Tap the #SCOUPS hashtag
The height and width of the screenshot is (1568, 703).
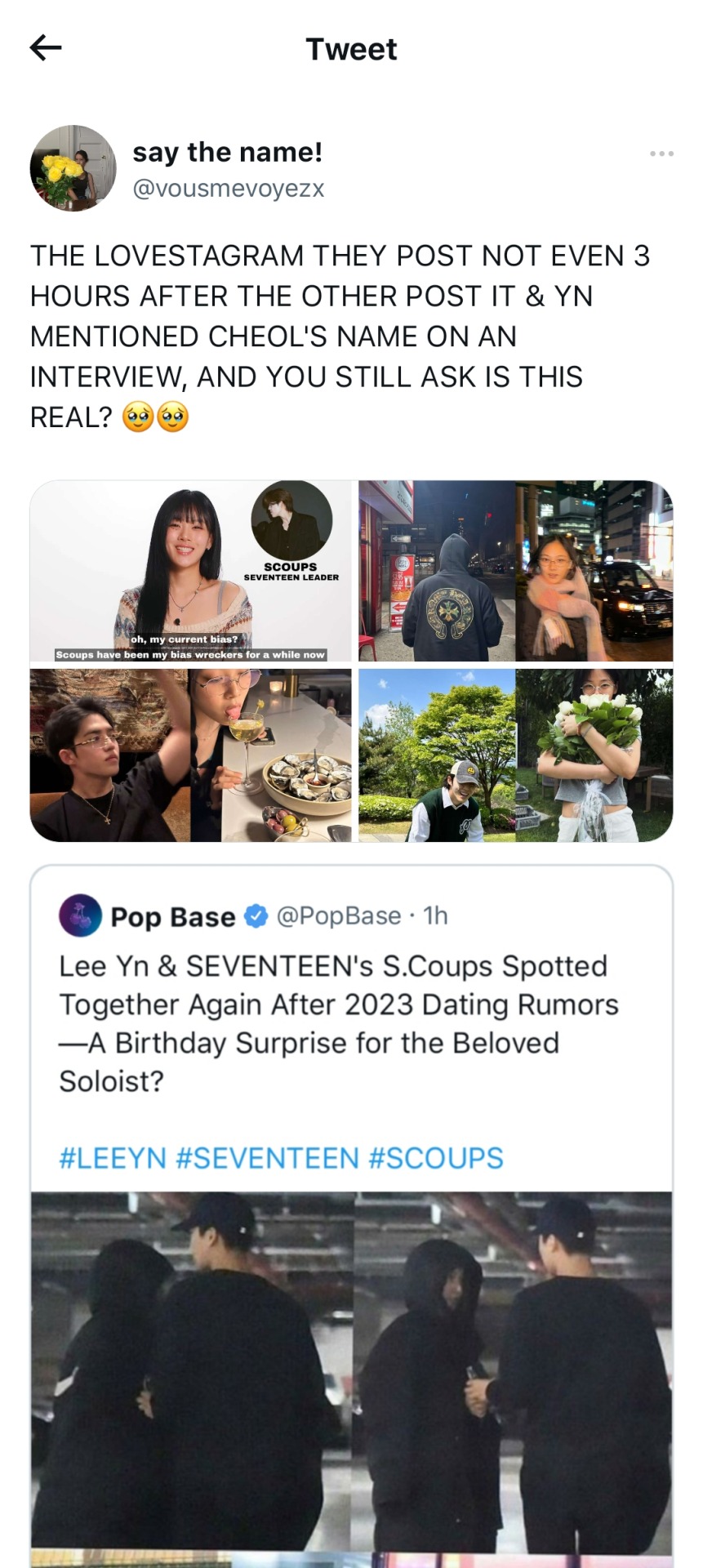(435, 1158)
